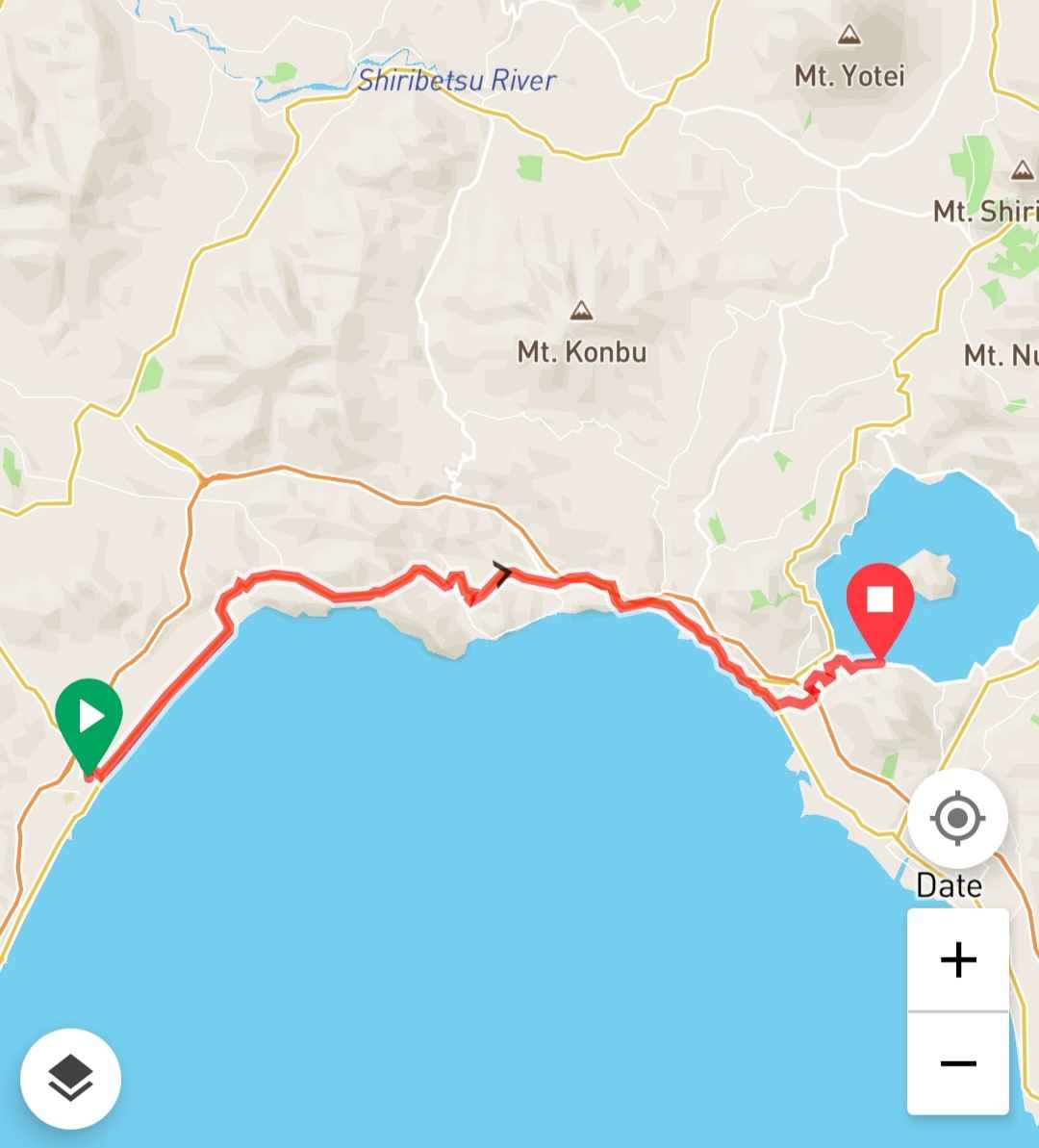The image size is (1039, 1148).
Task: Zoom in with the plus button
Action: [x=957, y=959]
